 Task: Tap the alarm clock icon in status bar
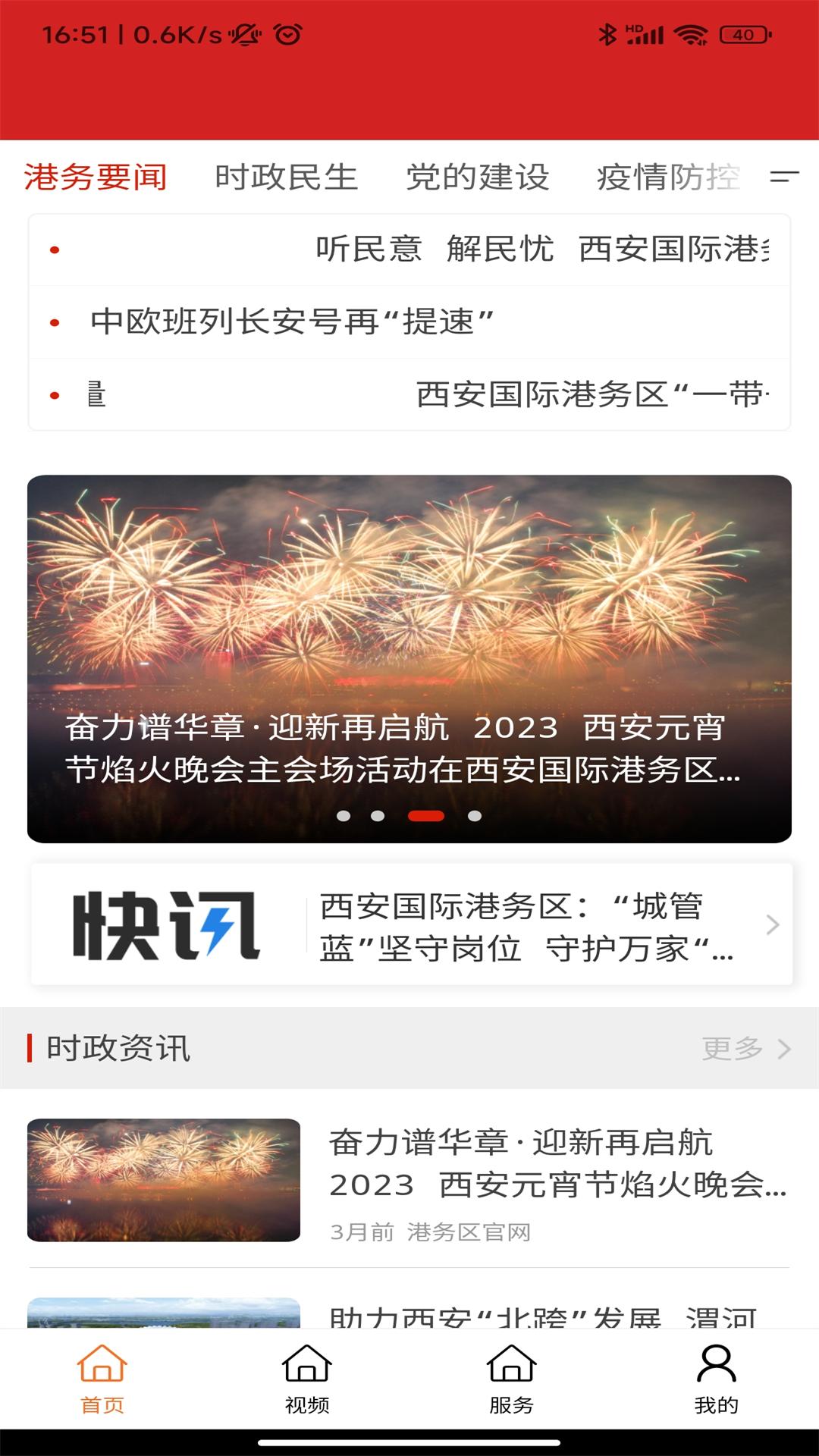[287, 32]
